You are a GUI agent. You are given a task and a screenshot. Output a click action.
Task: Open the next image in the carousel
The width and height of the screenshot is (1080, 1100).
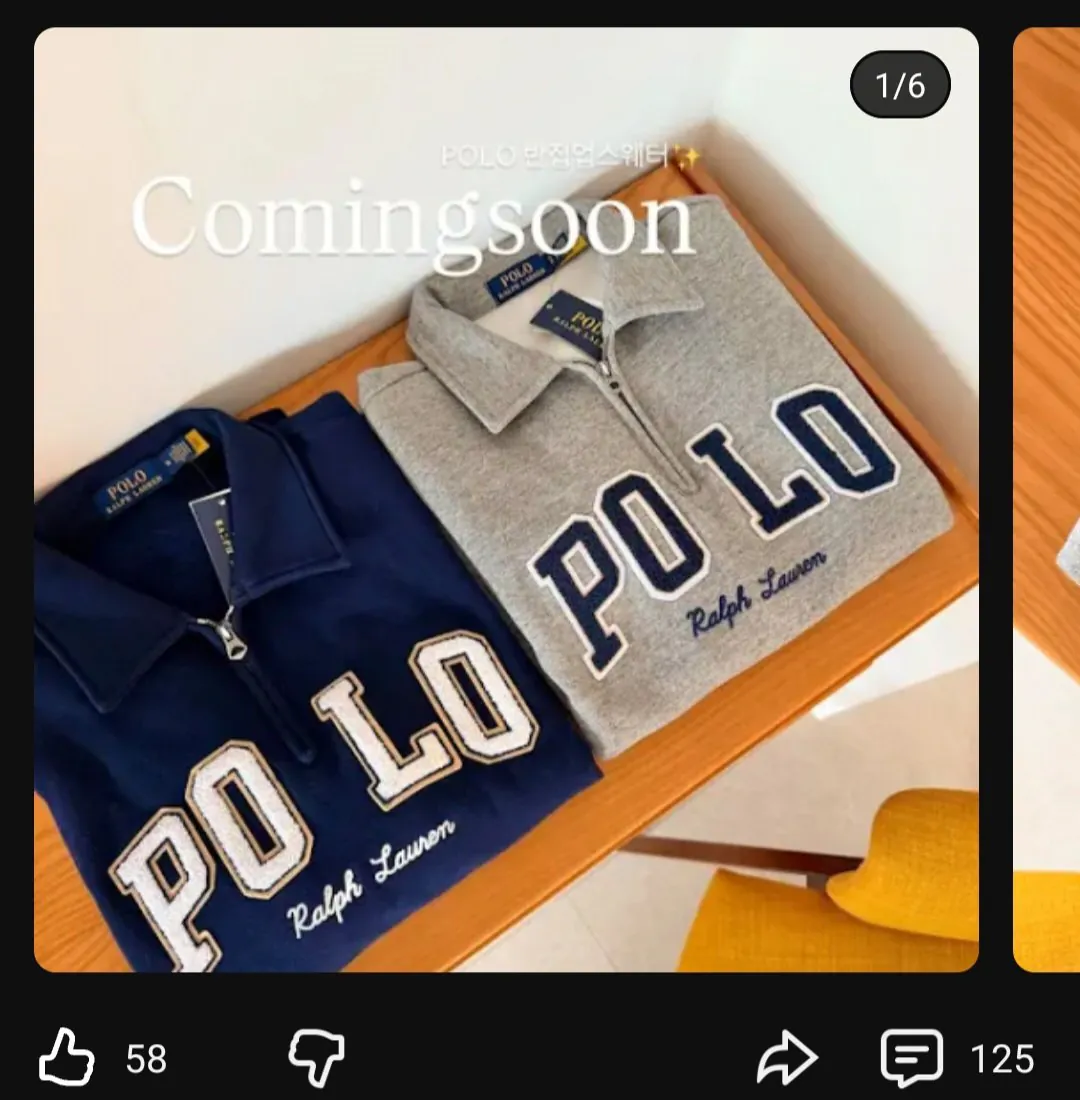(x=1047, y=500)
